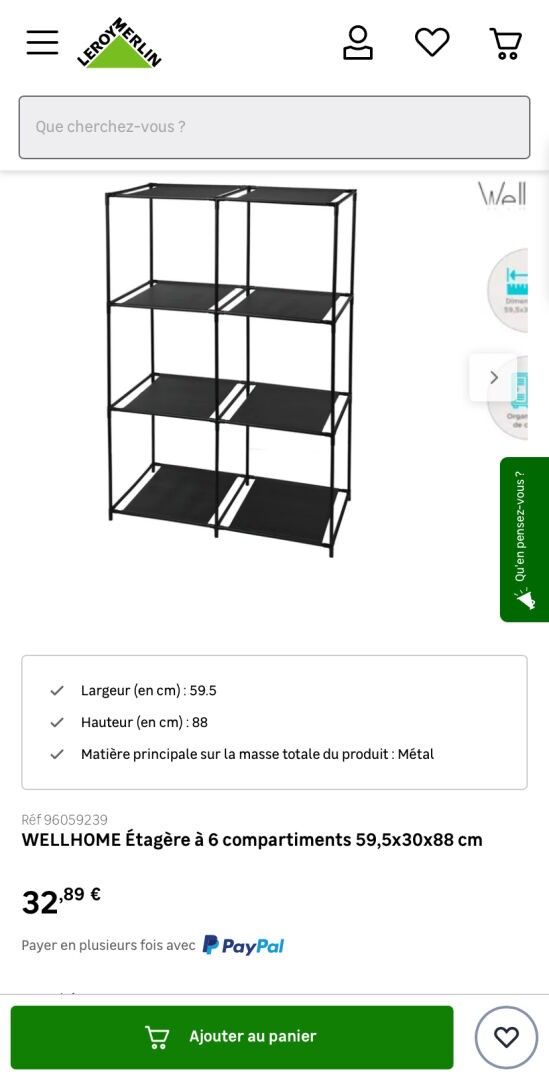Screen dimensions: 549x1080
Task: Open the "Qu'en pensez-vous ?" feedback tab
Action: 524,539
